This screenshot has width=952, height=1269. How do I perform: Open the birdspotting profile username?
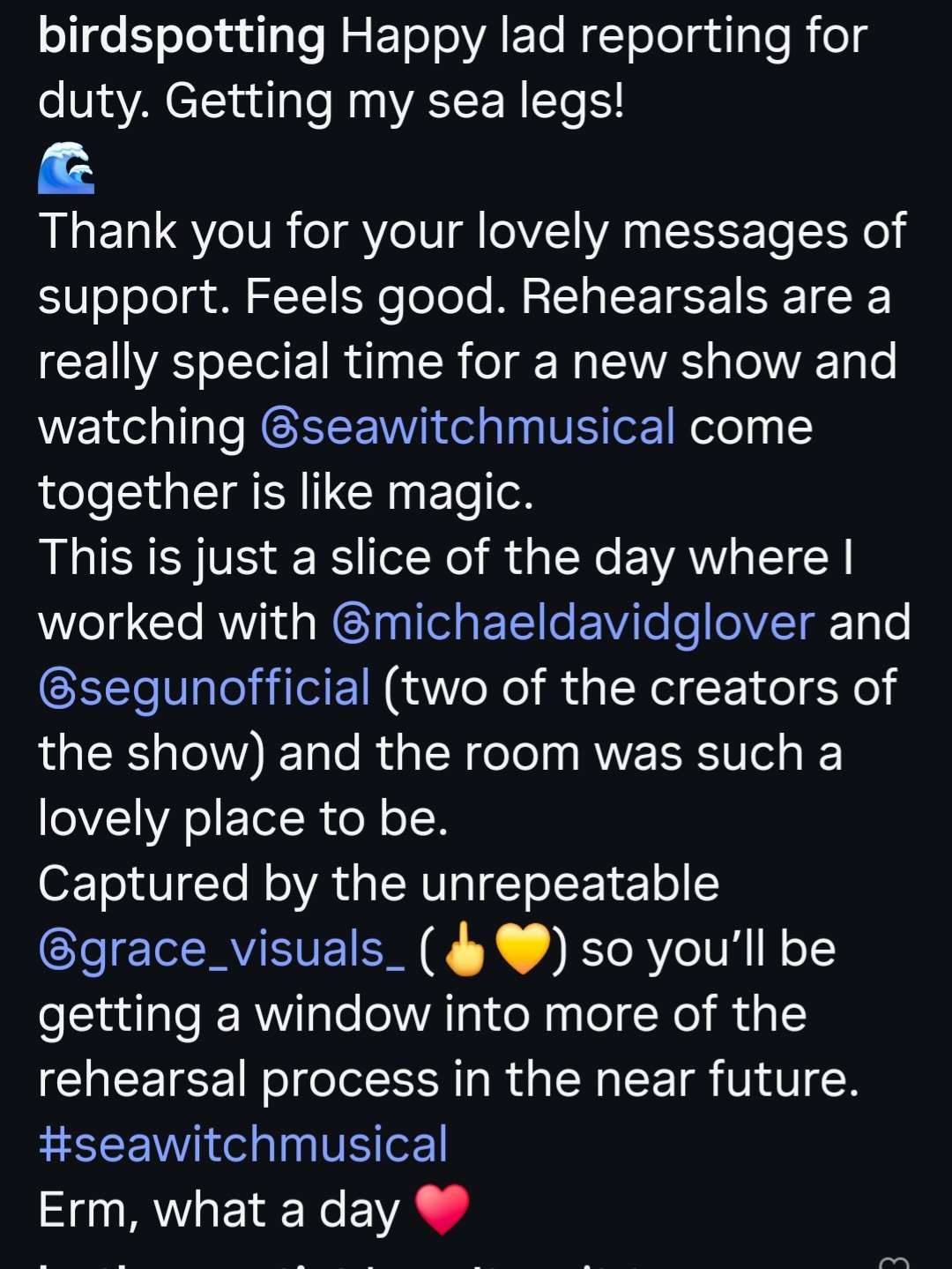(182, 37)
